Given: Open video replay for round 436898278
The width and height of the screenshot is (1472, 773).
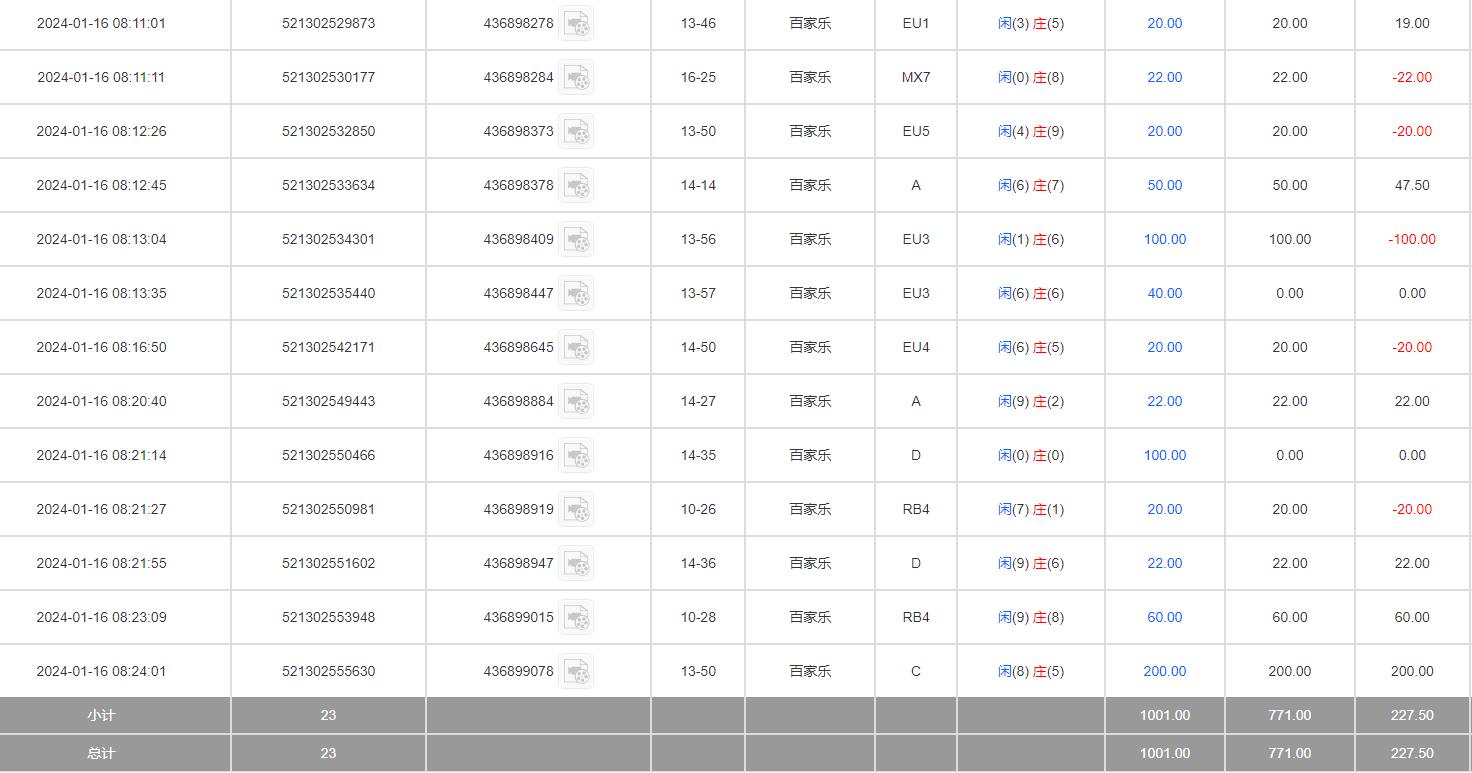Looking at the screenshot, I should (576, 23).
